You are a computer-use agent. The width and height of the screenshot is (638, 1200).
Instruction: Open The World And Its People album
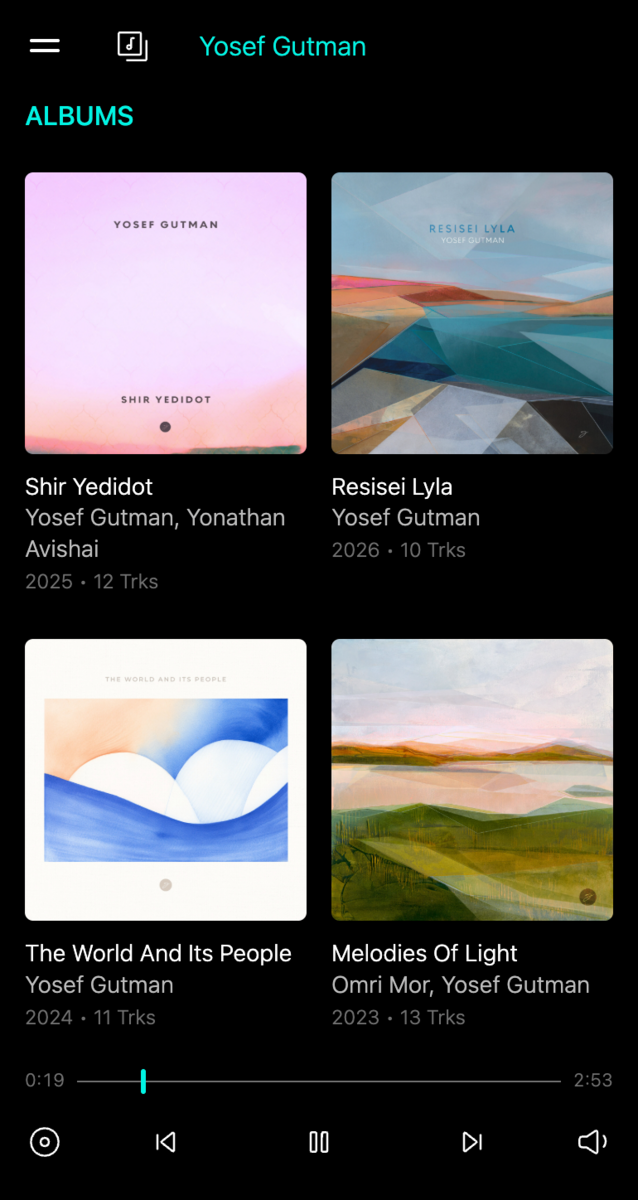[x=166, y=779]
